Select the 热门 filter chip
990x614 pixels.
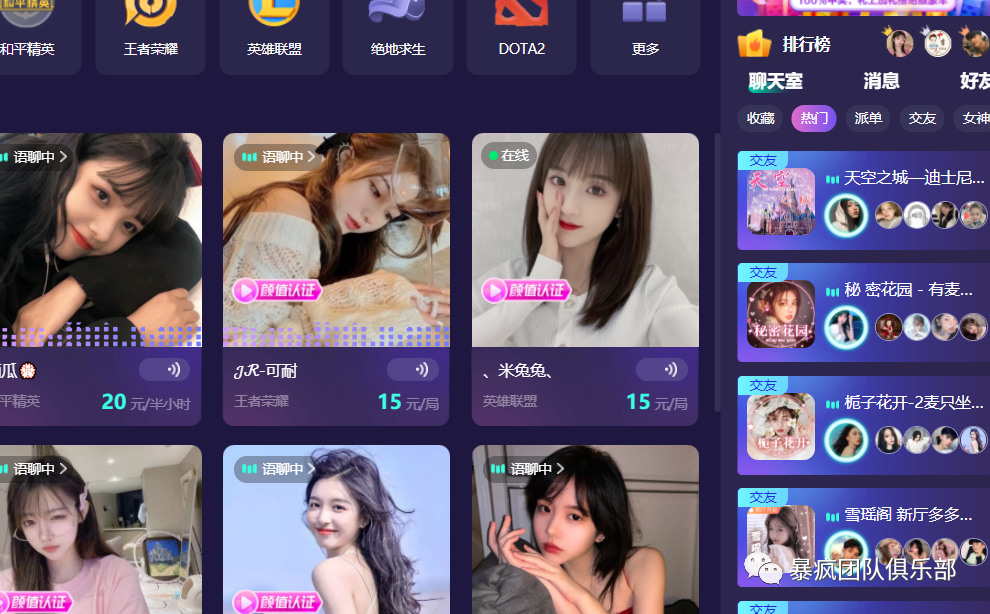click(814, 118)
